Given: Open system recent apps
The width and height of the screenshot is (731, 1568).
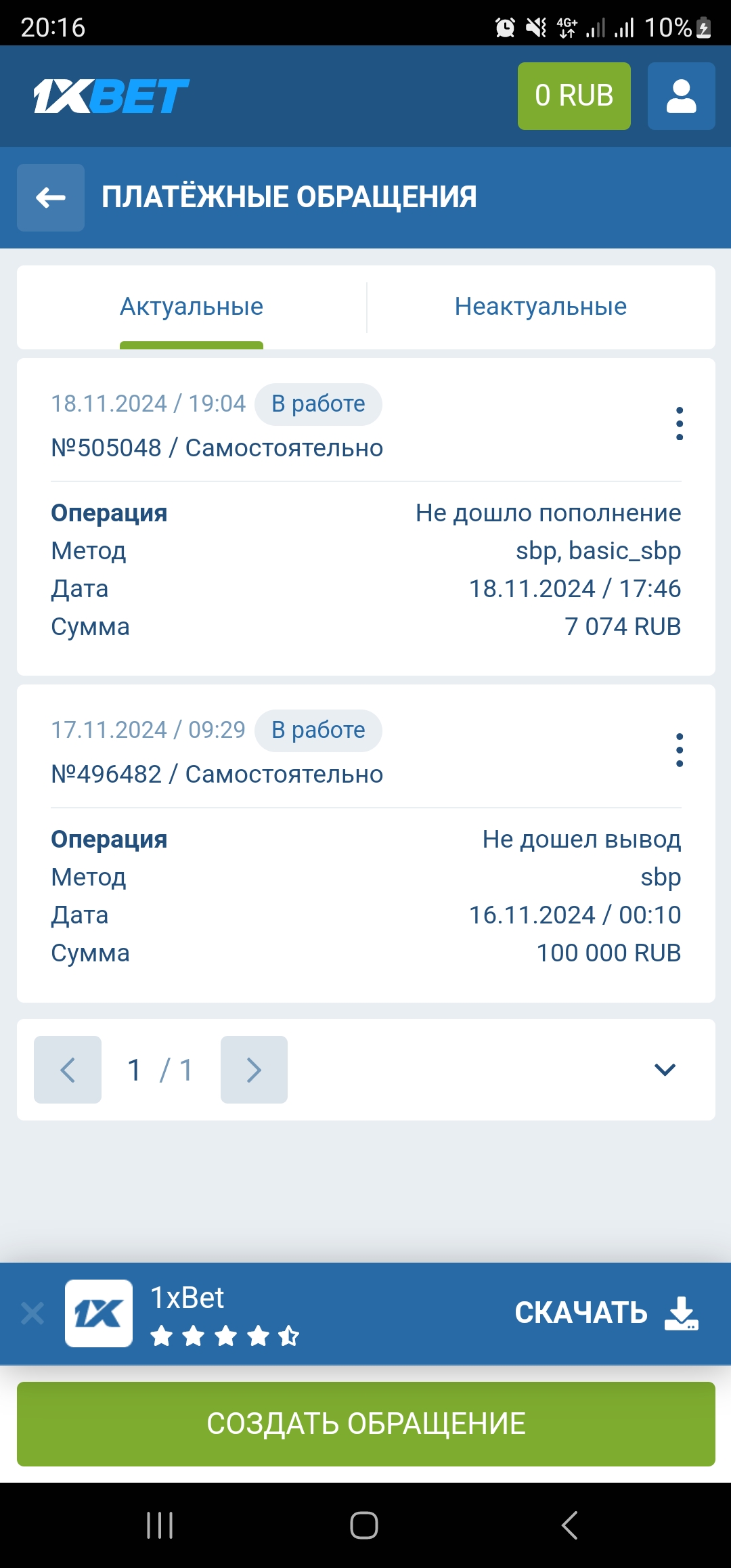Looking at the screenshot, I should click(x=160, y=1525).
